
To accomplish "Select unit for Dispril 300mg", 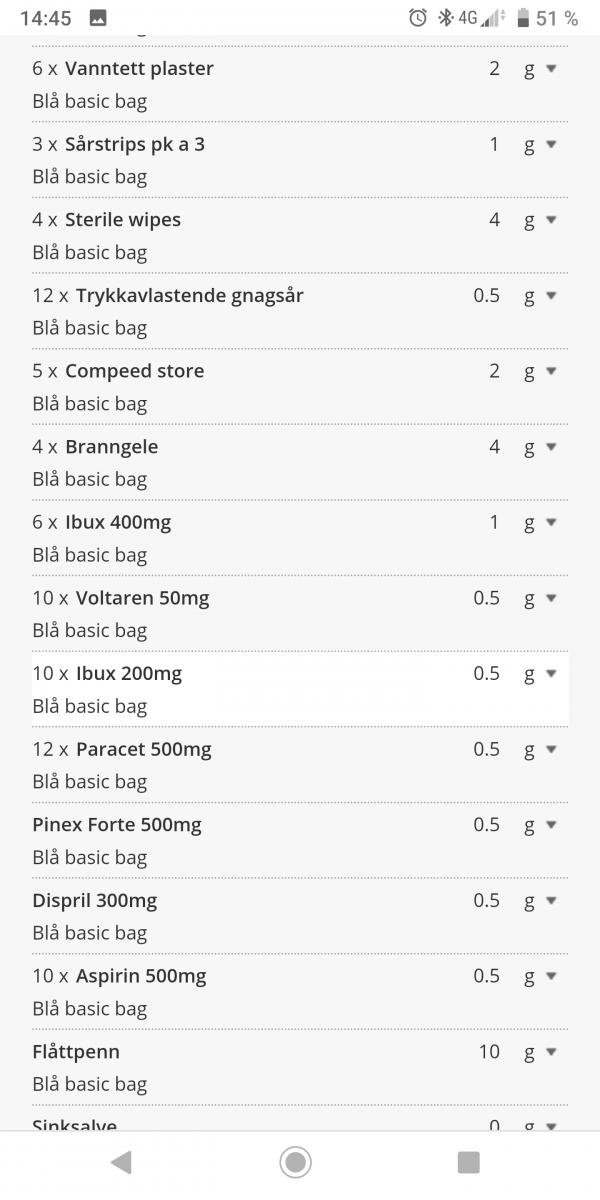I will (x=540, y=900).
